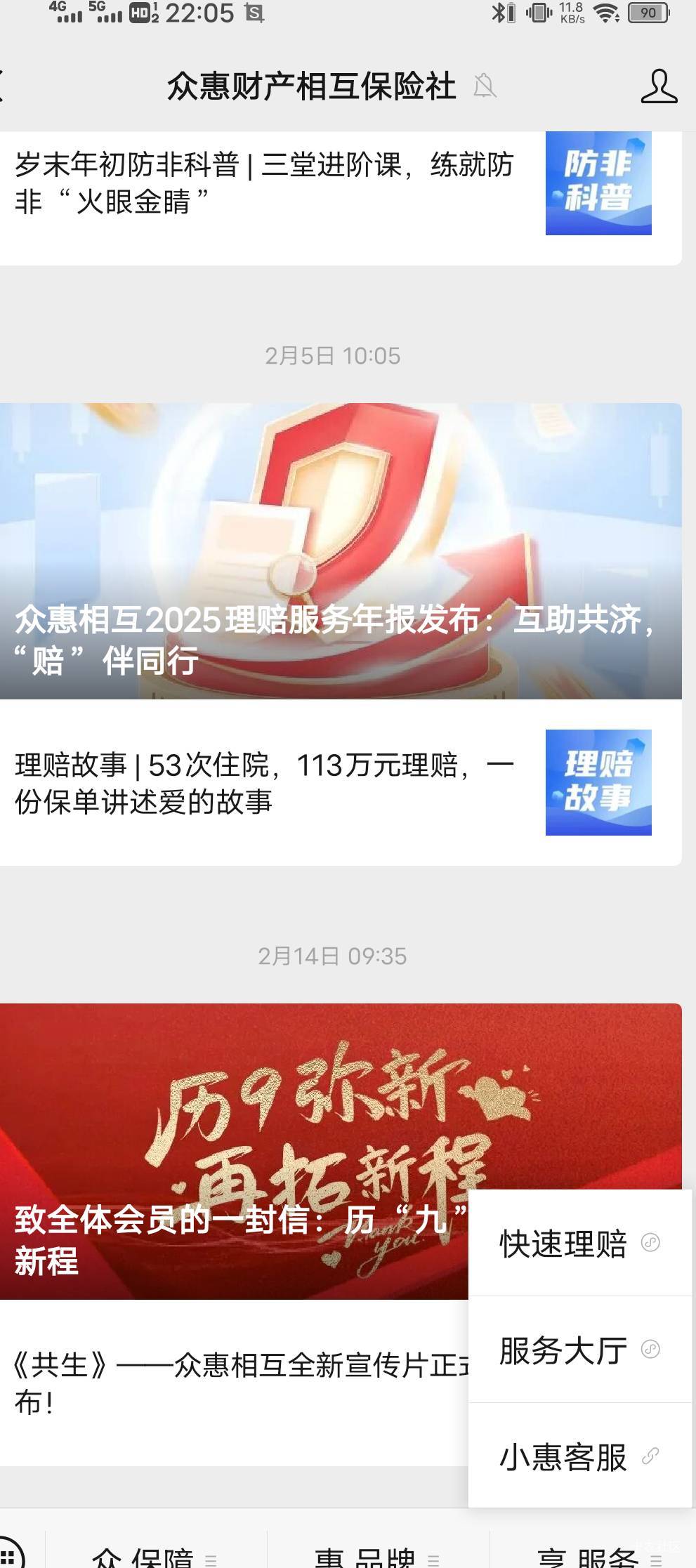Read the 理赔故事 article about 53次住院
Screen dimensions: 696x1568
pyautogui.click(x=340, y=783)
